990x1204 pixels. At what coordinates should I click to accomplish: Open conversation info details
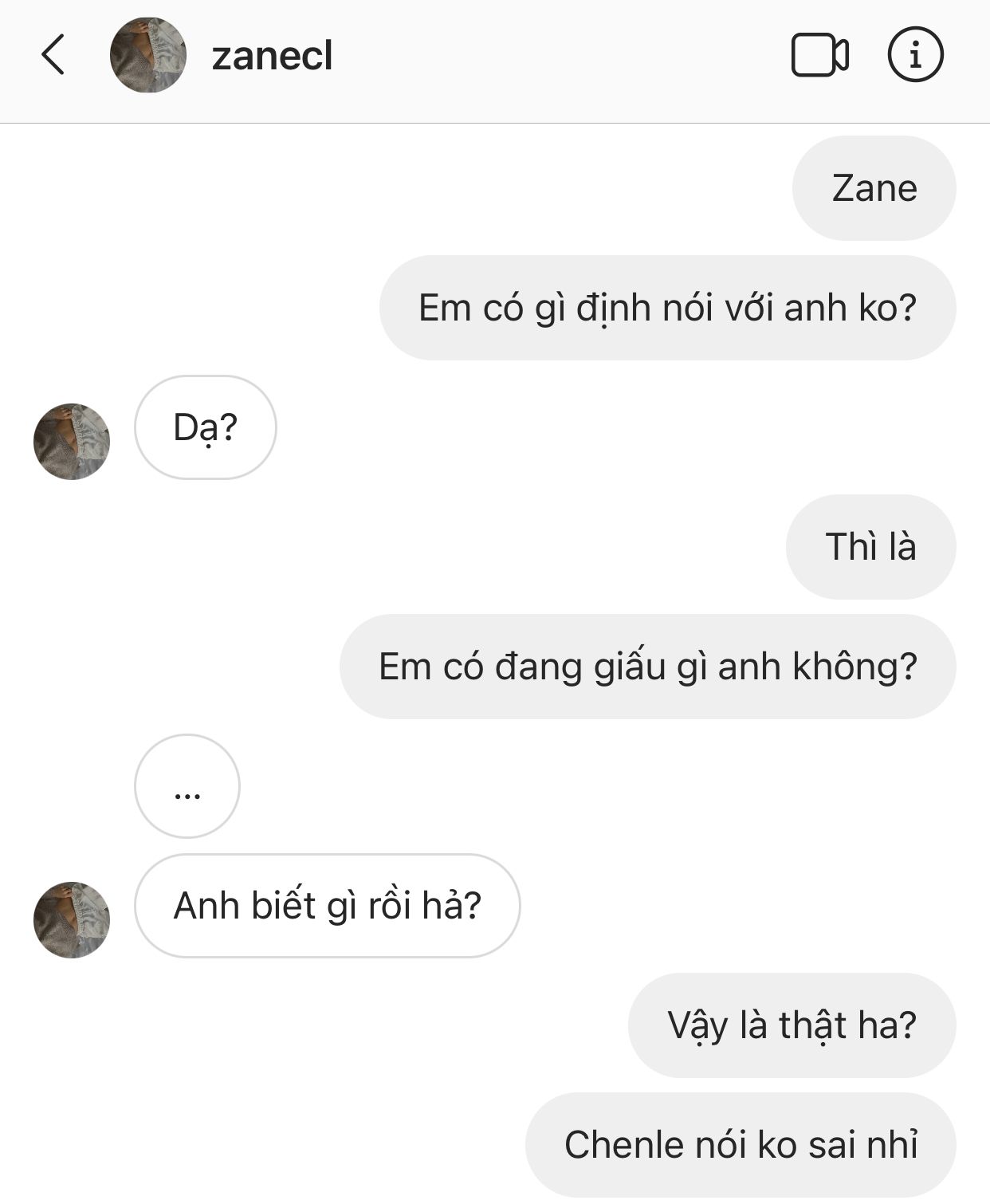pyautogui.click(x=915, y=56)
